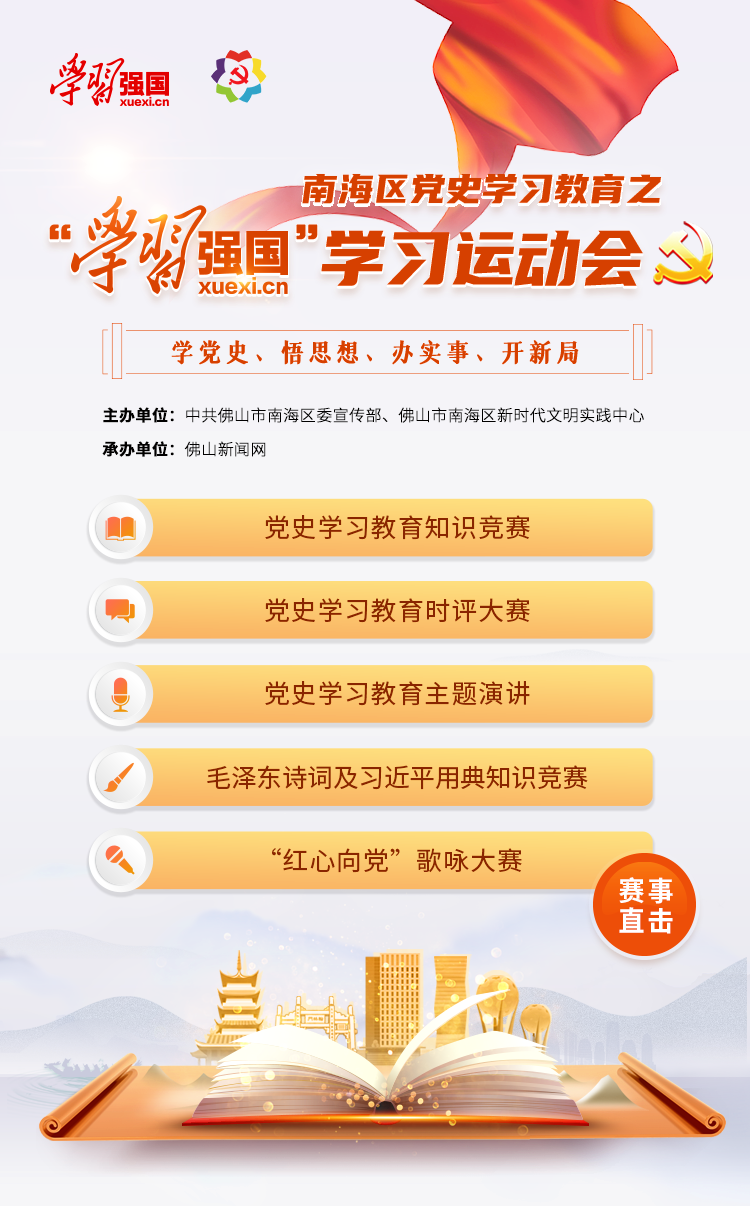Tap the 赛事直击 floating button

pos(645,905)
